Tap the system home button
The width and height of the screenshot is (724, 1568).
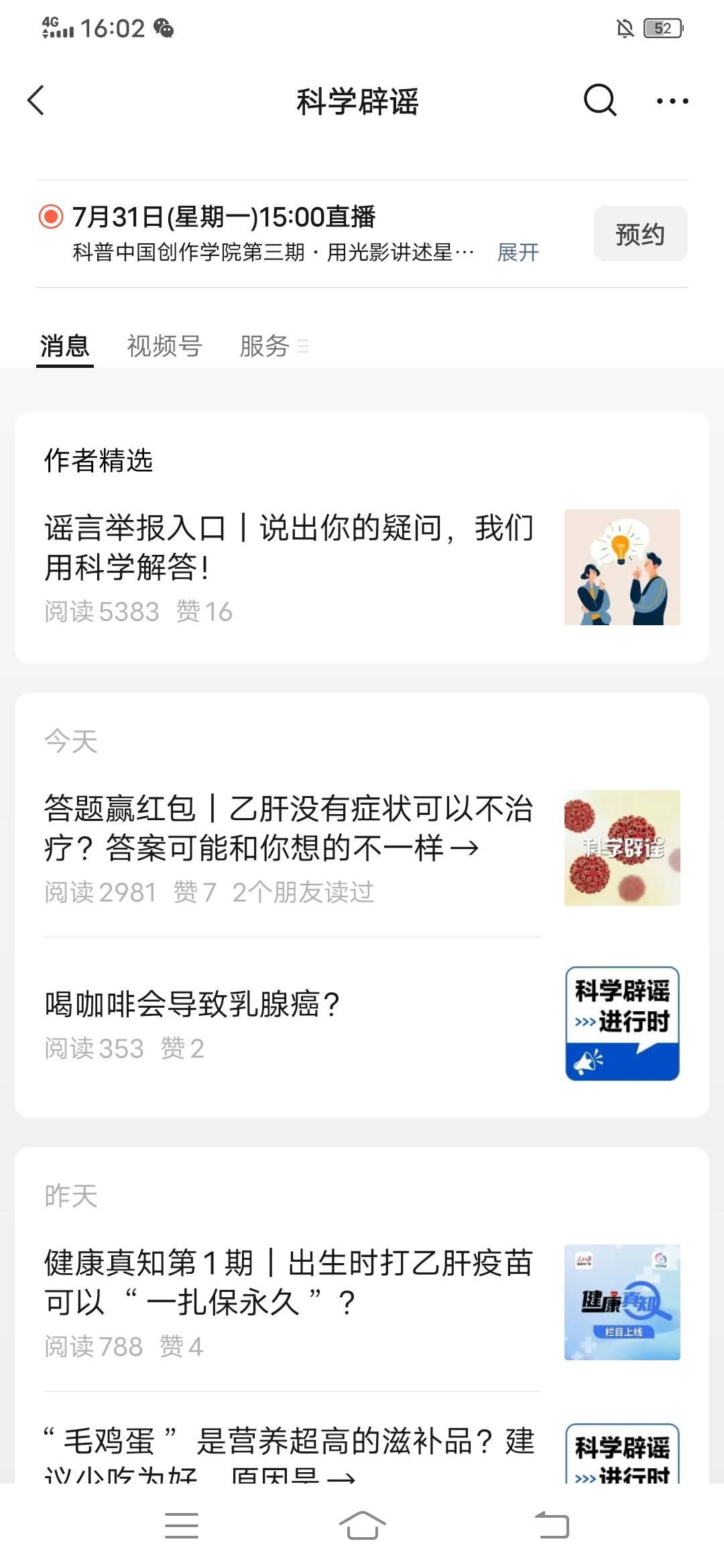coord(362,1526)
